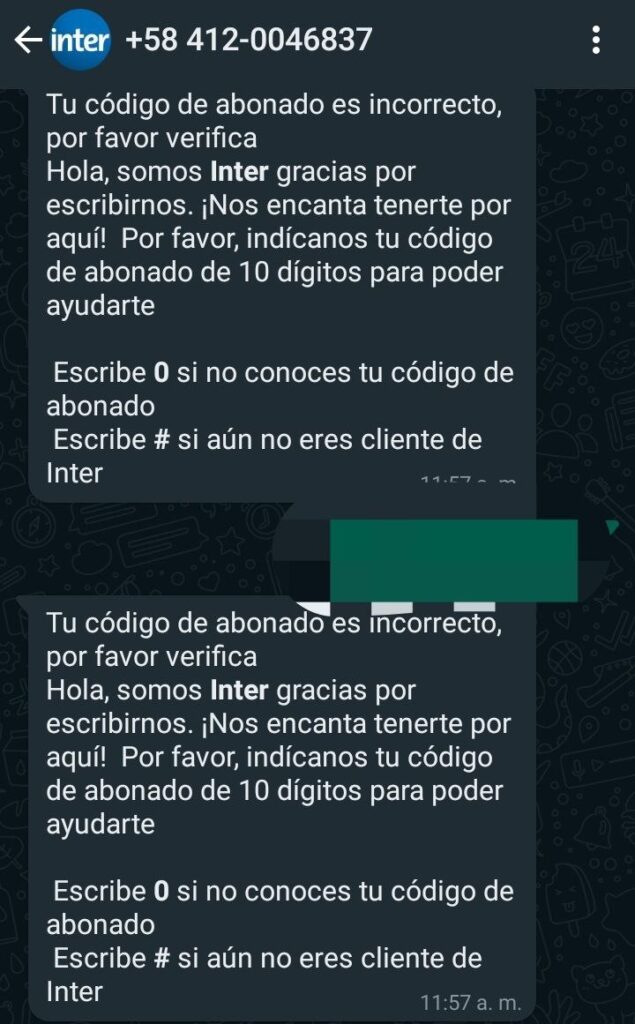Go back with the arrow icon
Image resolution: width=635 pixels, height=1024 pixels.
pyautogui.click(x=28, y=41)
